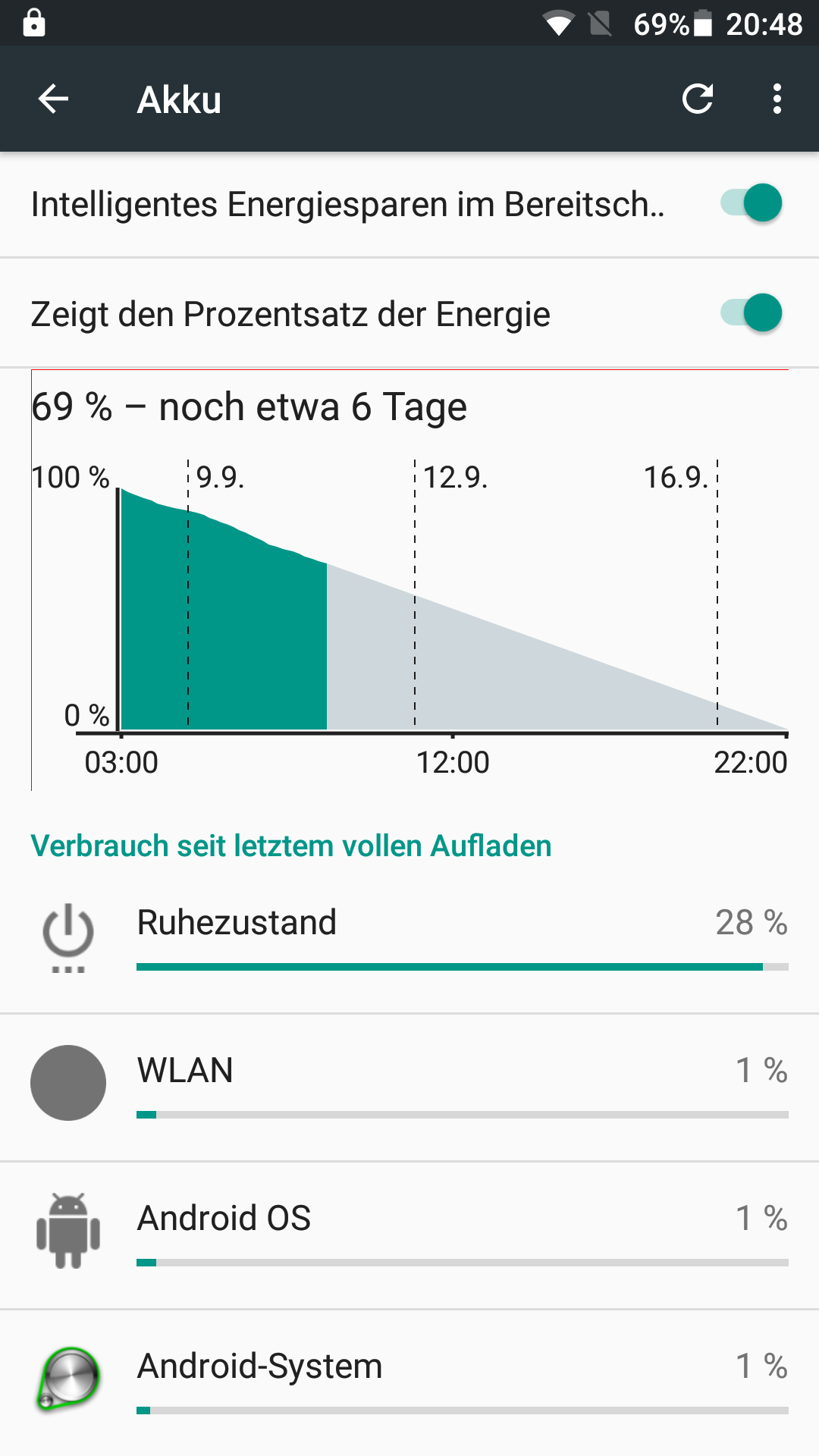This screenshot has height=1456, width=819.
Task: Open the three-dot overflow menu
Action: pyautogui.click(x=777, y=99)
